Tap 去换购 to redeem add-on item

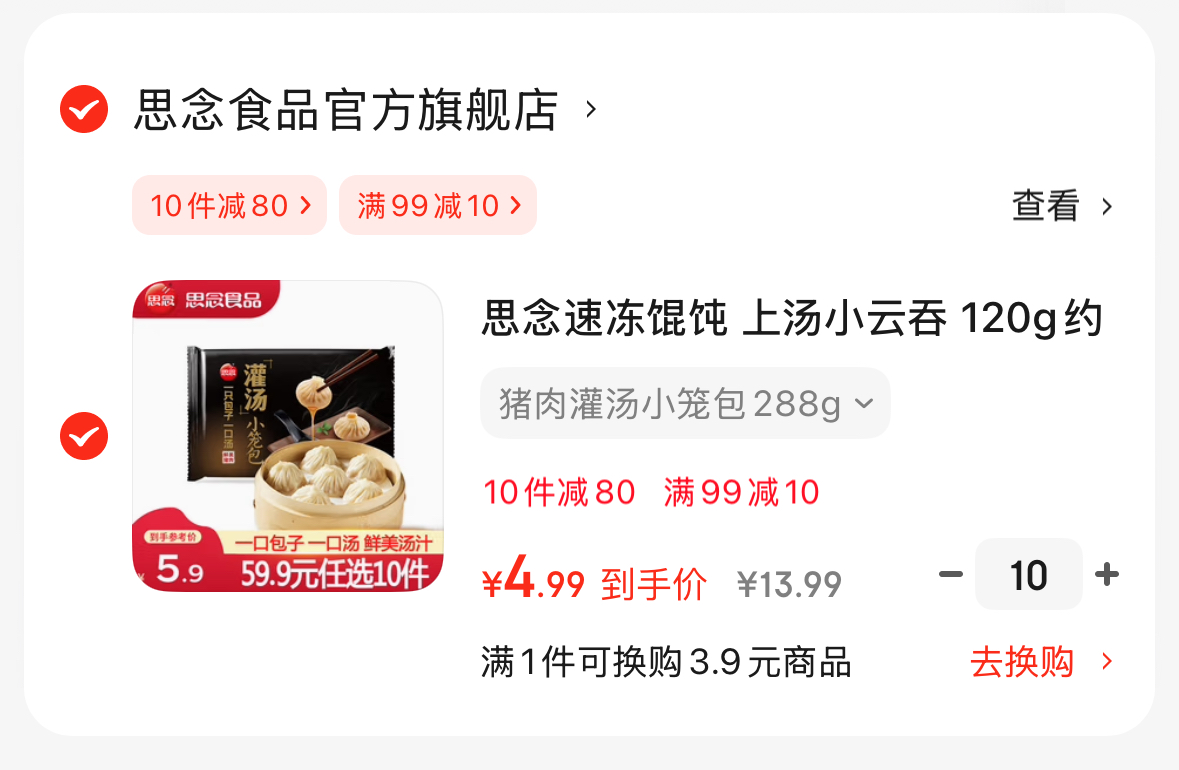point(1040,662)
